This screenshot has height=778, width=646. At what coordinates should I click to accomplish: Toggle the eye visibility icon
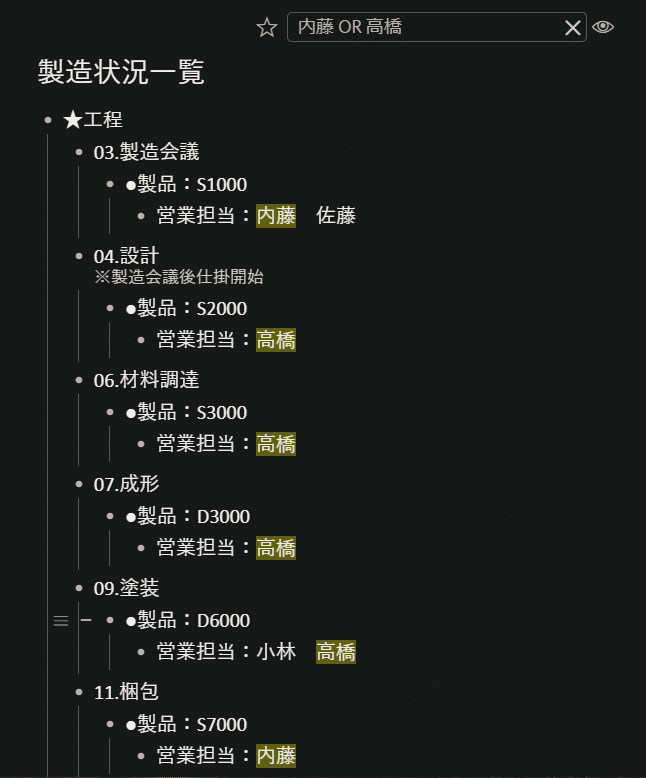(x=603, y=27)
